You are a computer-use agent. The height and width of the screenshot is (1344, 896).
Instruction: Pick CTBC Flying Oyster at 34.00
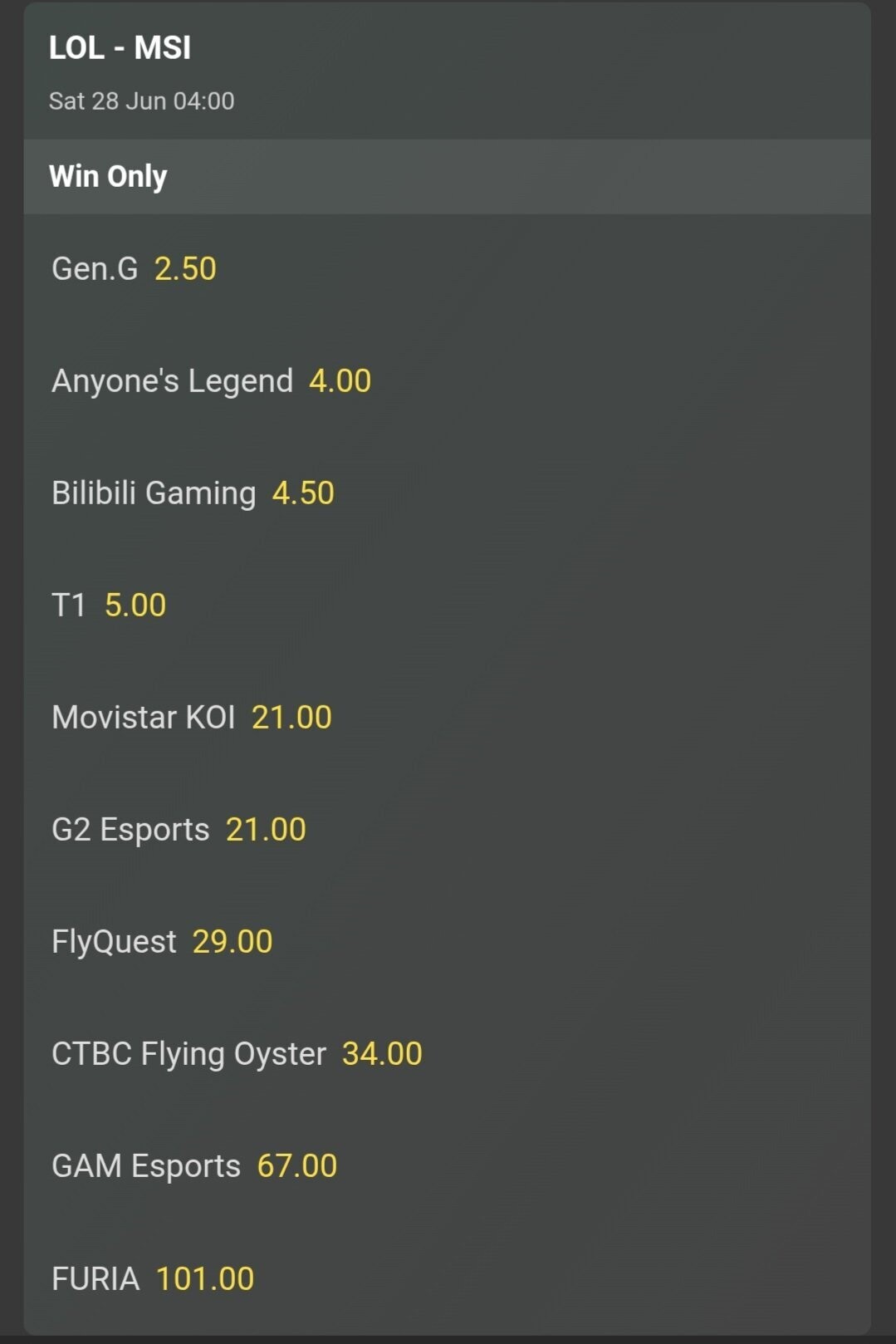[x=447, y=1054]
